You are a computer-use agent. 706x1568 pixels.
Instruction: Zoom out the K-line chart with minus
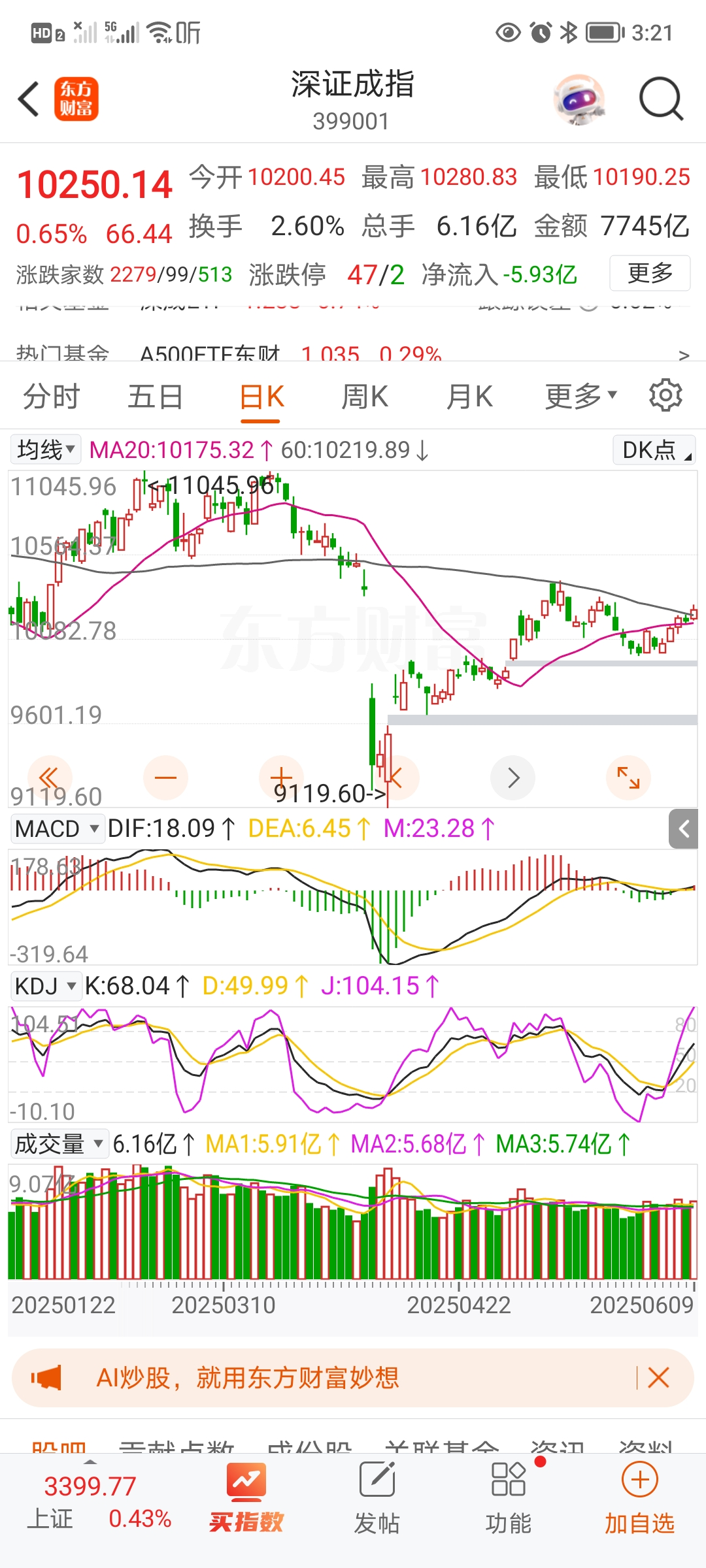tap(165, 777)
